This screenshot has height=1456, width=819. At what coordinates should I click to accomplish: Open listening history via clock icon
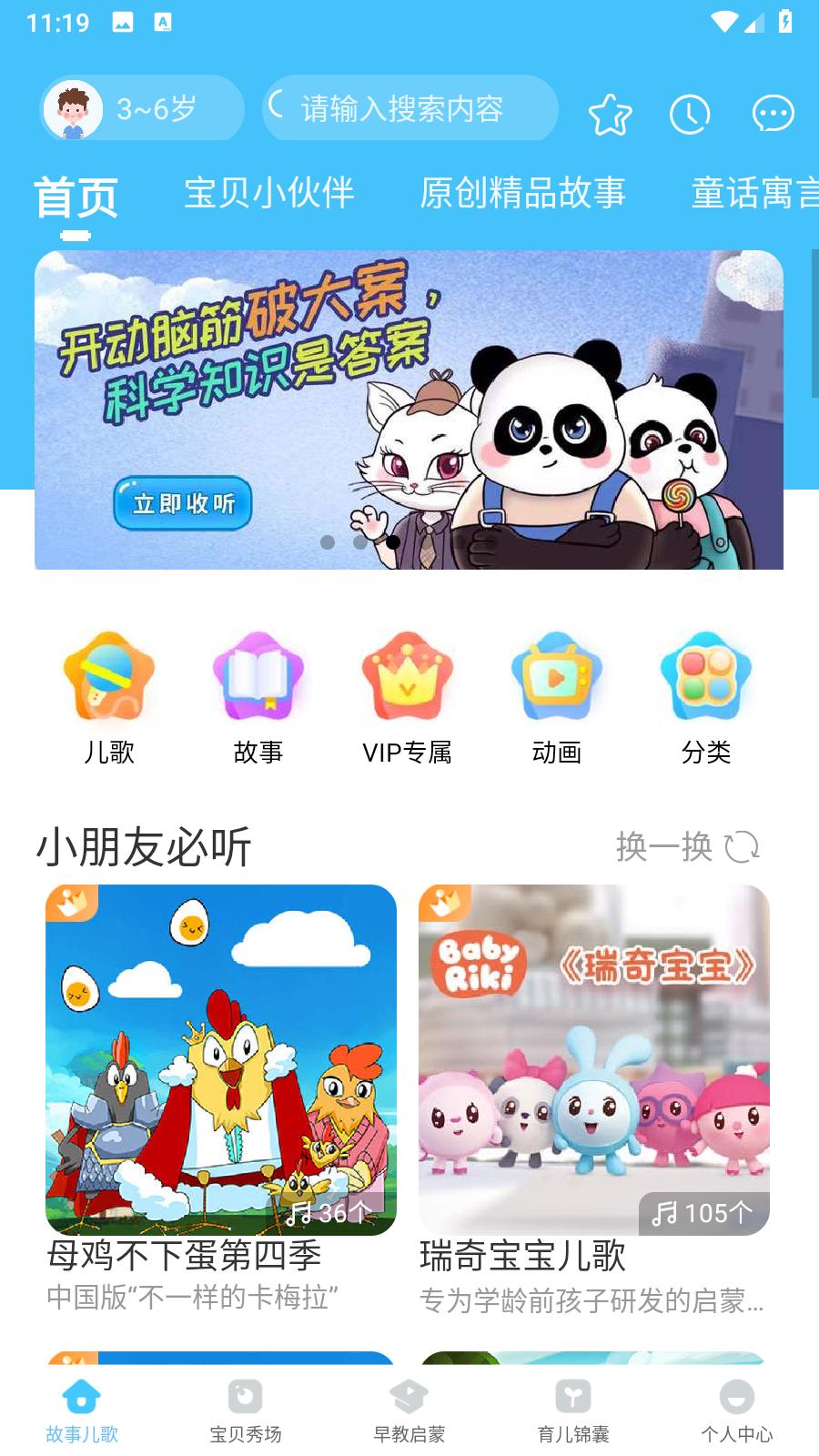click(x=690, y=113)
